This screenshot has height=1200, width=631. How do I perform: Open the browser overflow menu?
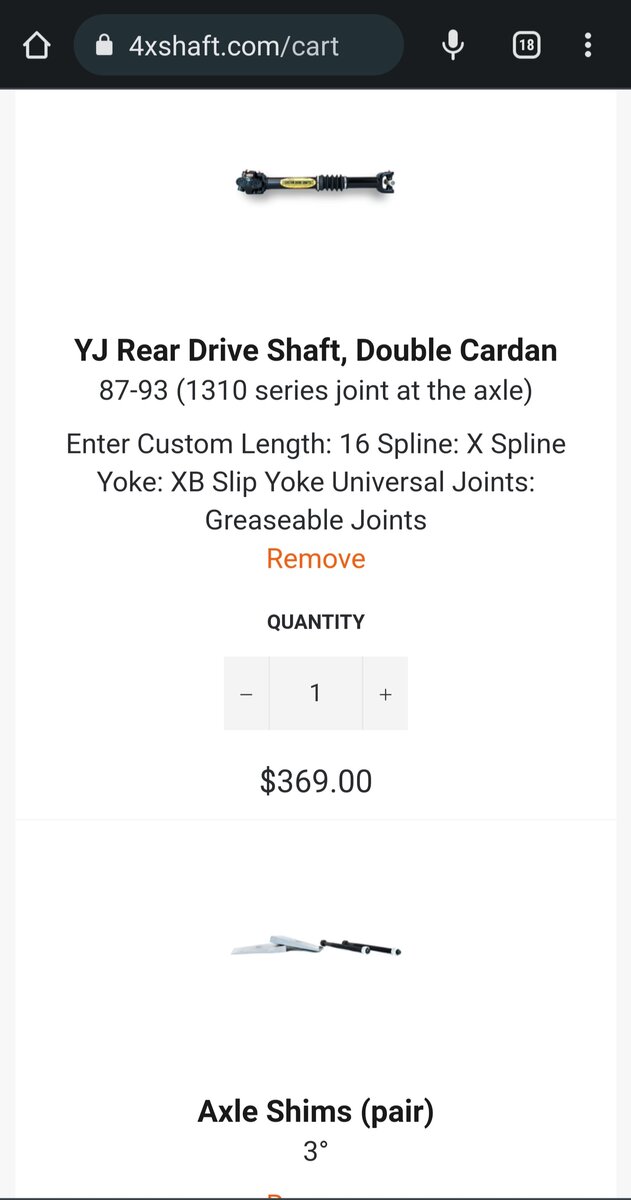(587, 45)
